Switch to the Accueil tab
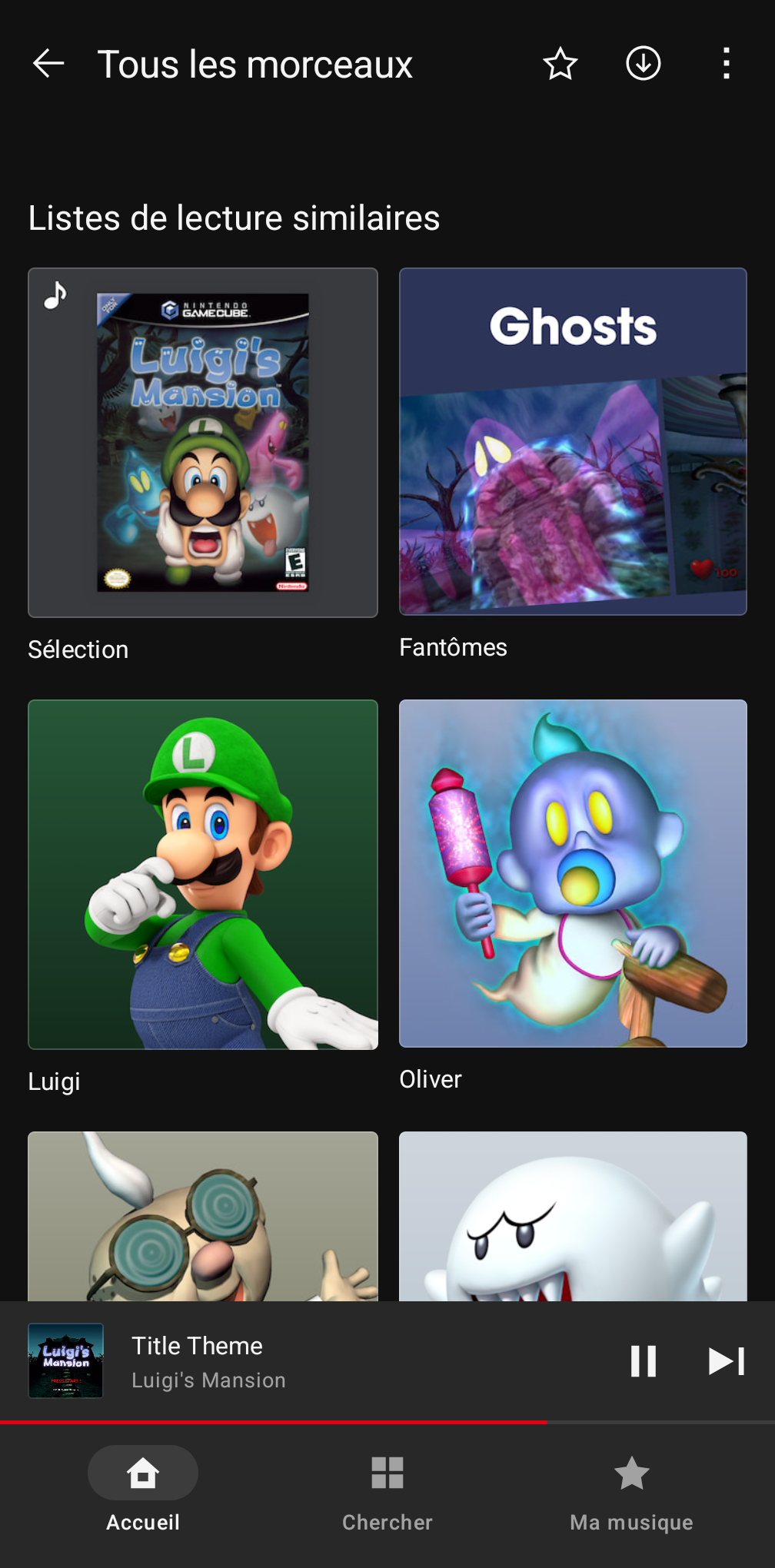The image size is (775, 1568). click(143, 1489)
